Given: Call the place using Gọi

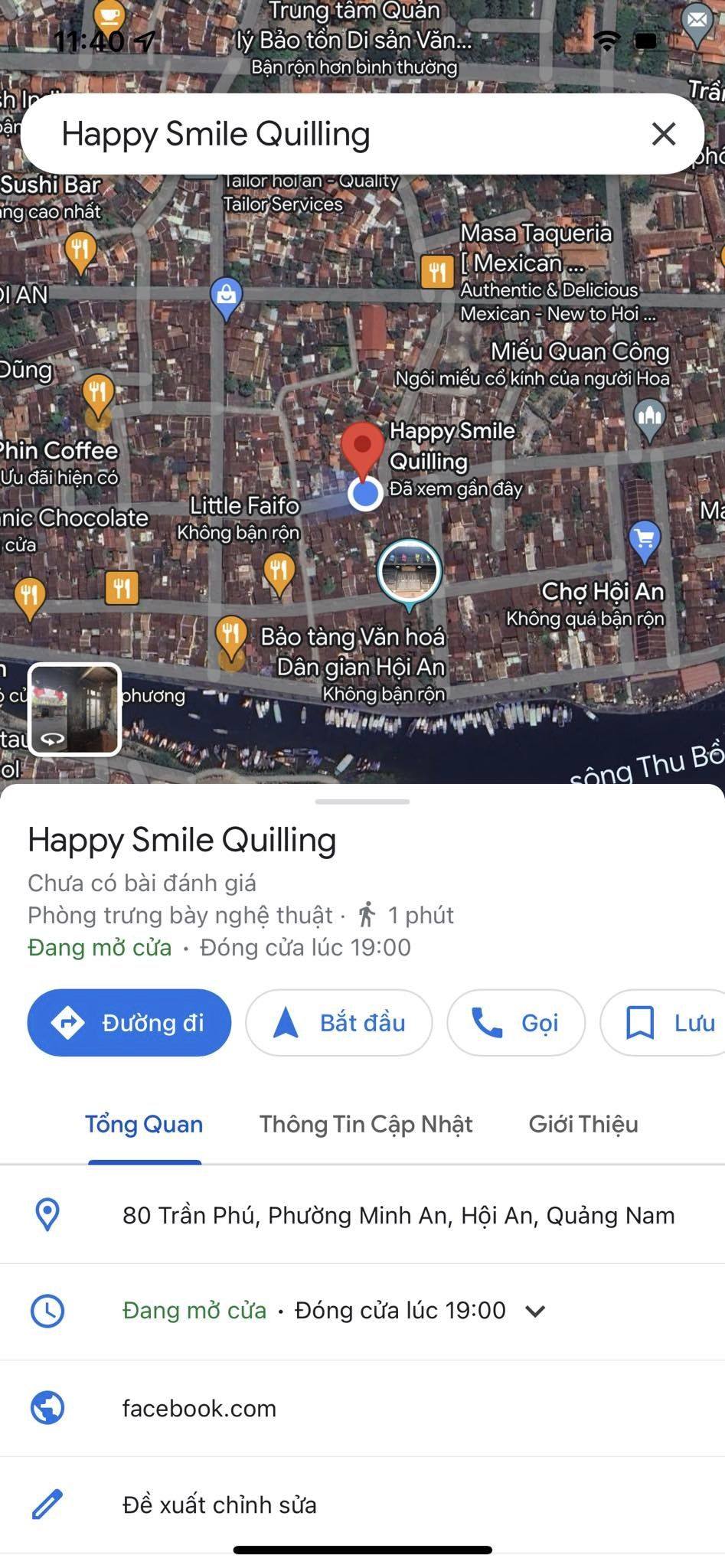Looking at the screenshot, I should pyautogui.click(x=515, y=1022).
